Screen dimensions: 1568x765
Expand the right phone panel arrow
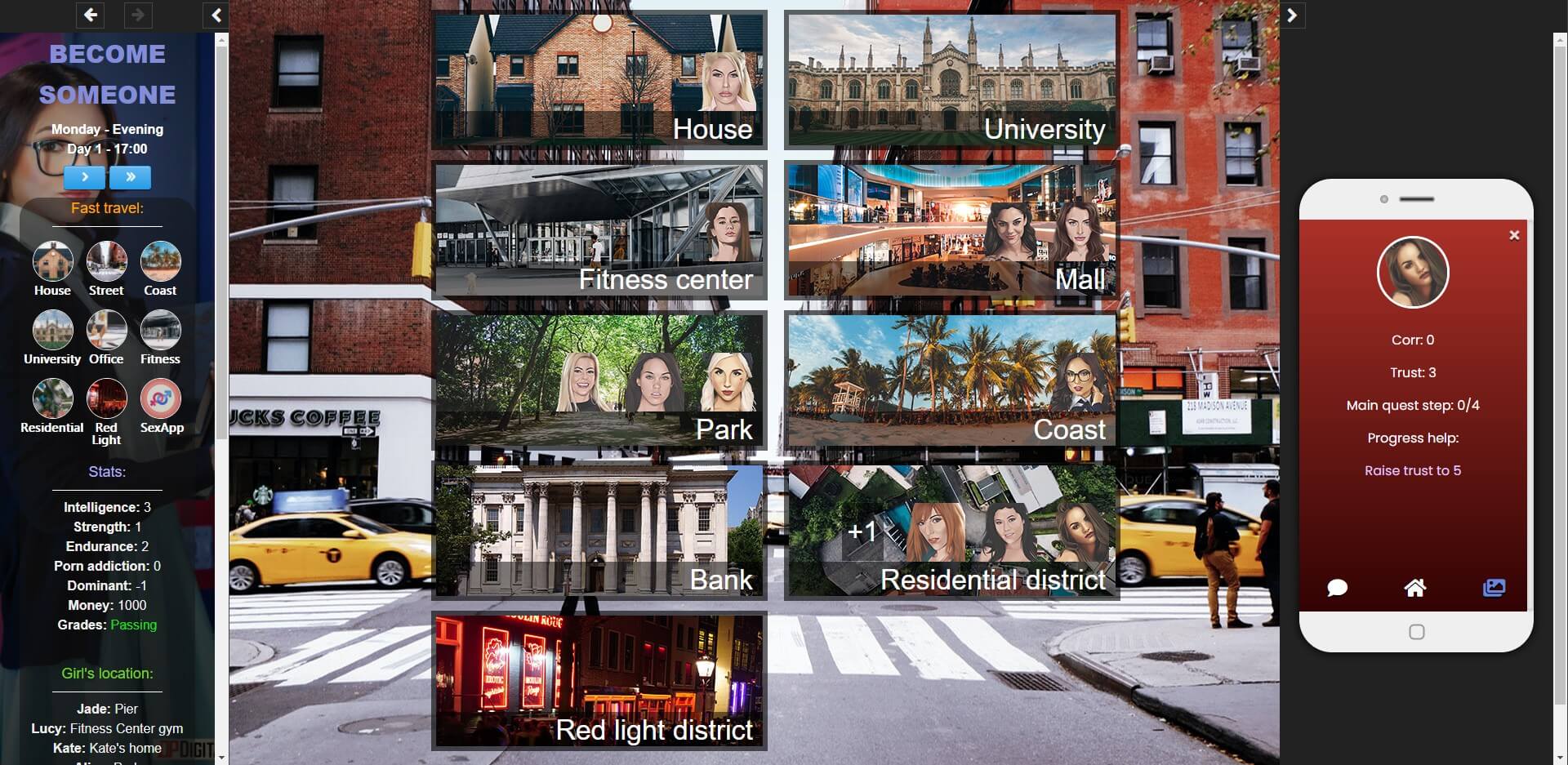1291,15
